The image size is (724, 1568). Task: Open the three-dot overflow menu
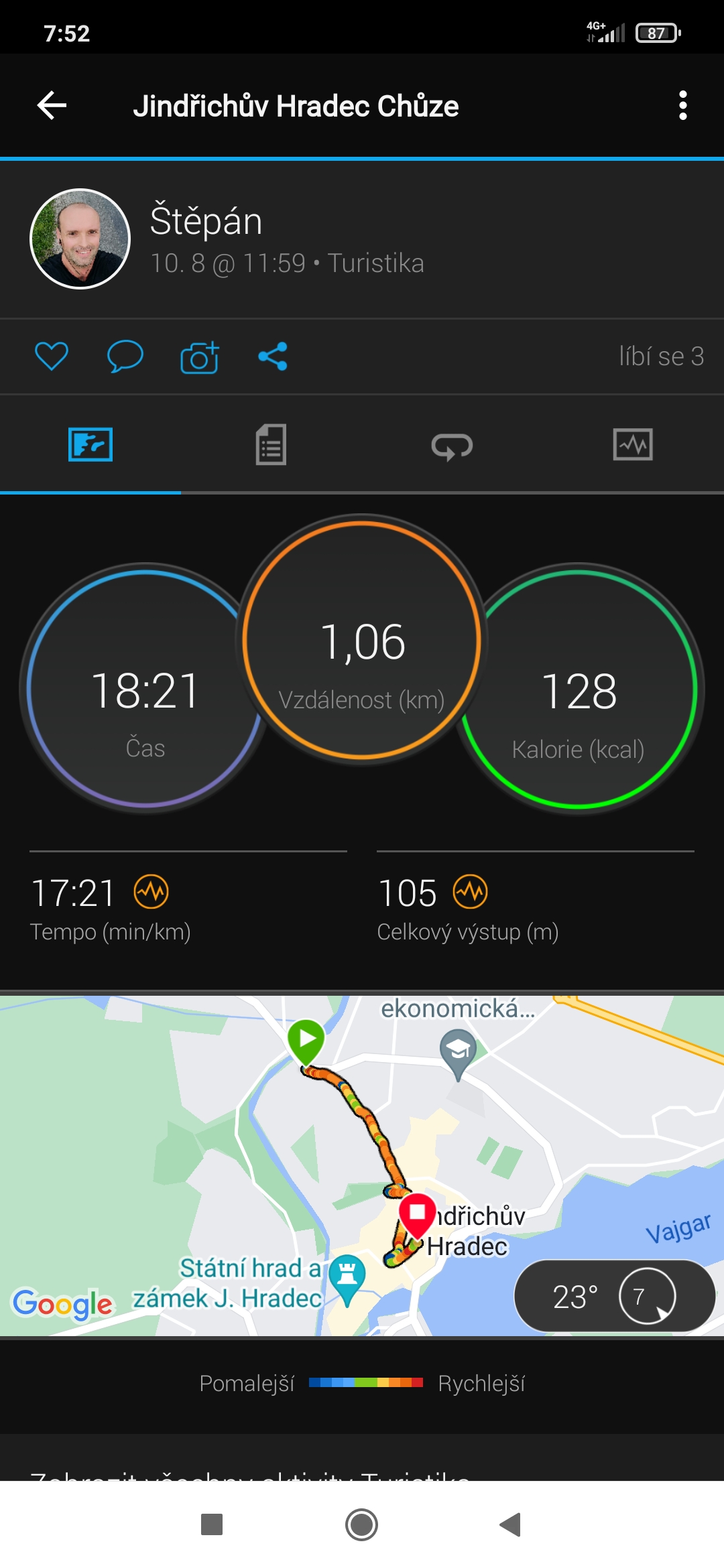pyautogui.click(x=682, y=105)
